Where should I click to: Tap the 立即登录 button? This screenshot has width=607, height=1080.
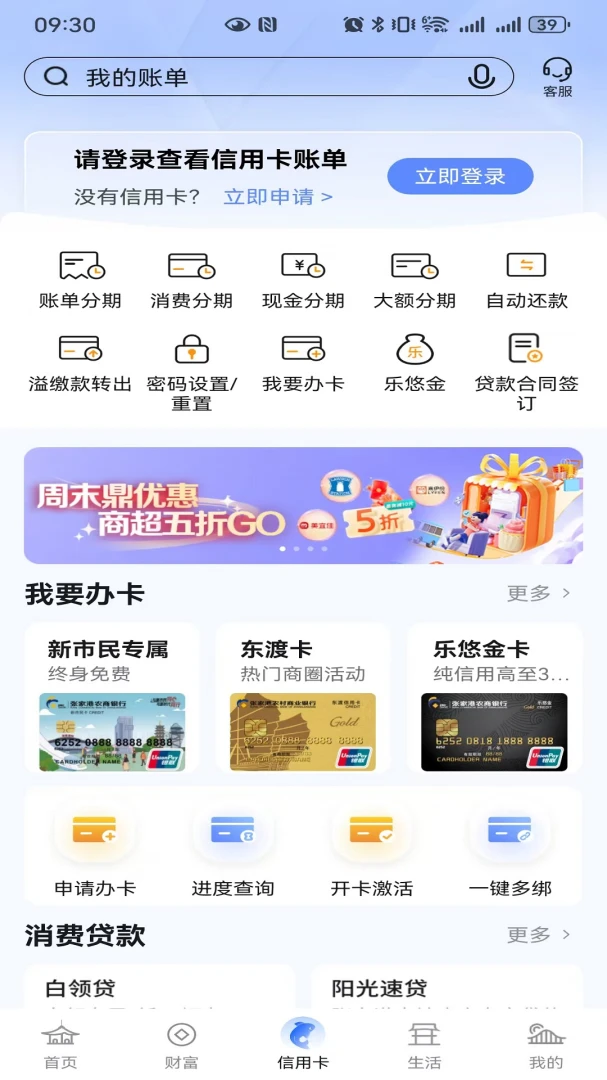pyautogui.click(x=460, y=177)
